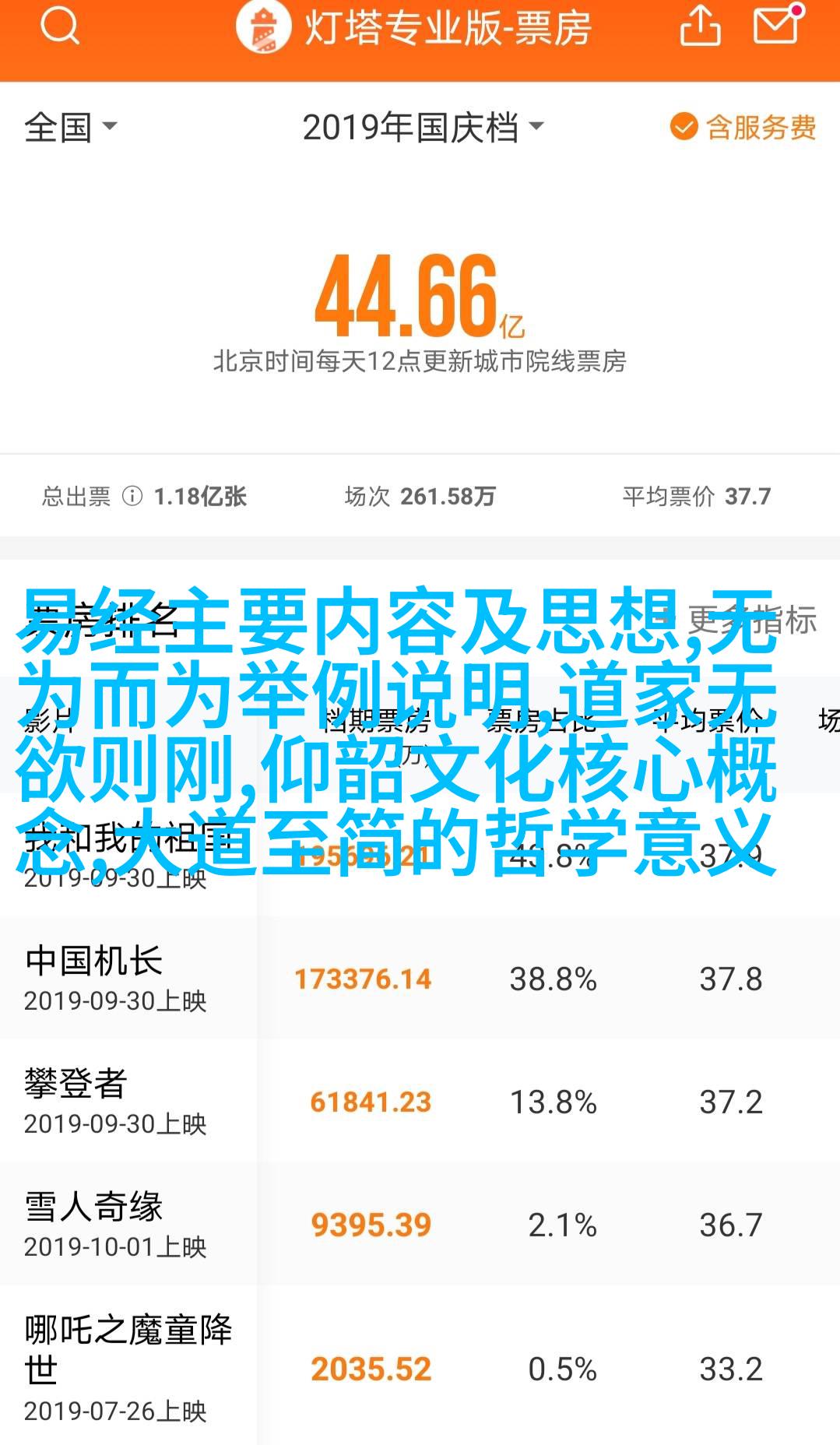Show info about 总出票
This screenshot has height=1445, width=840.
pyautogui.click(x=132, y=496)
